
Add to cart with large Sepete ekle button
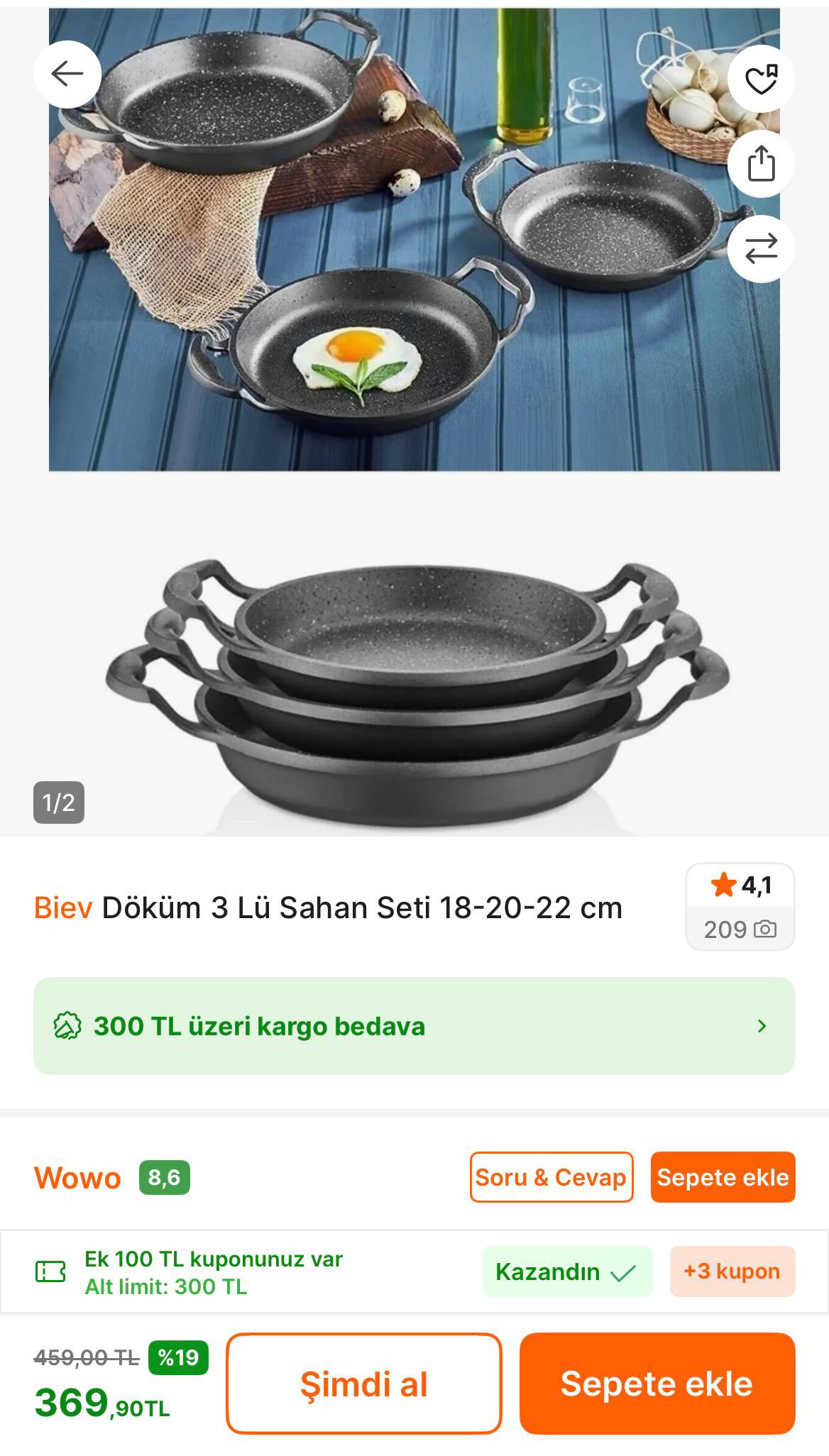pos(657,1384)
